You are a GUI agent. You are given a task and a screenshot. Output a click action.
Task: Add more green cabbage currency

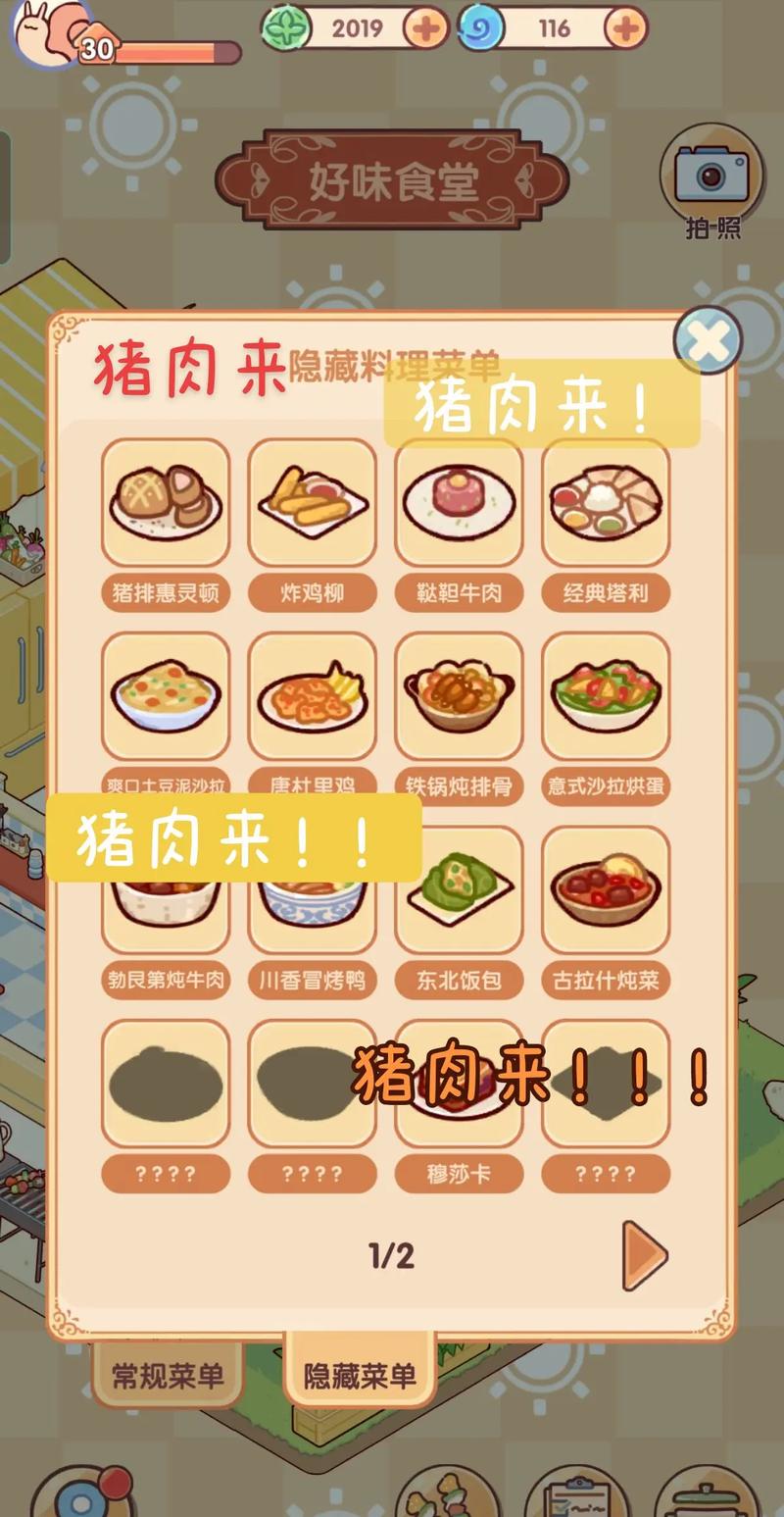pos(425,28)
